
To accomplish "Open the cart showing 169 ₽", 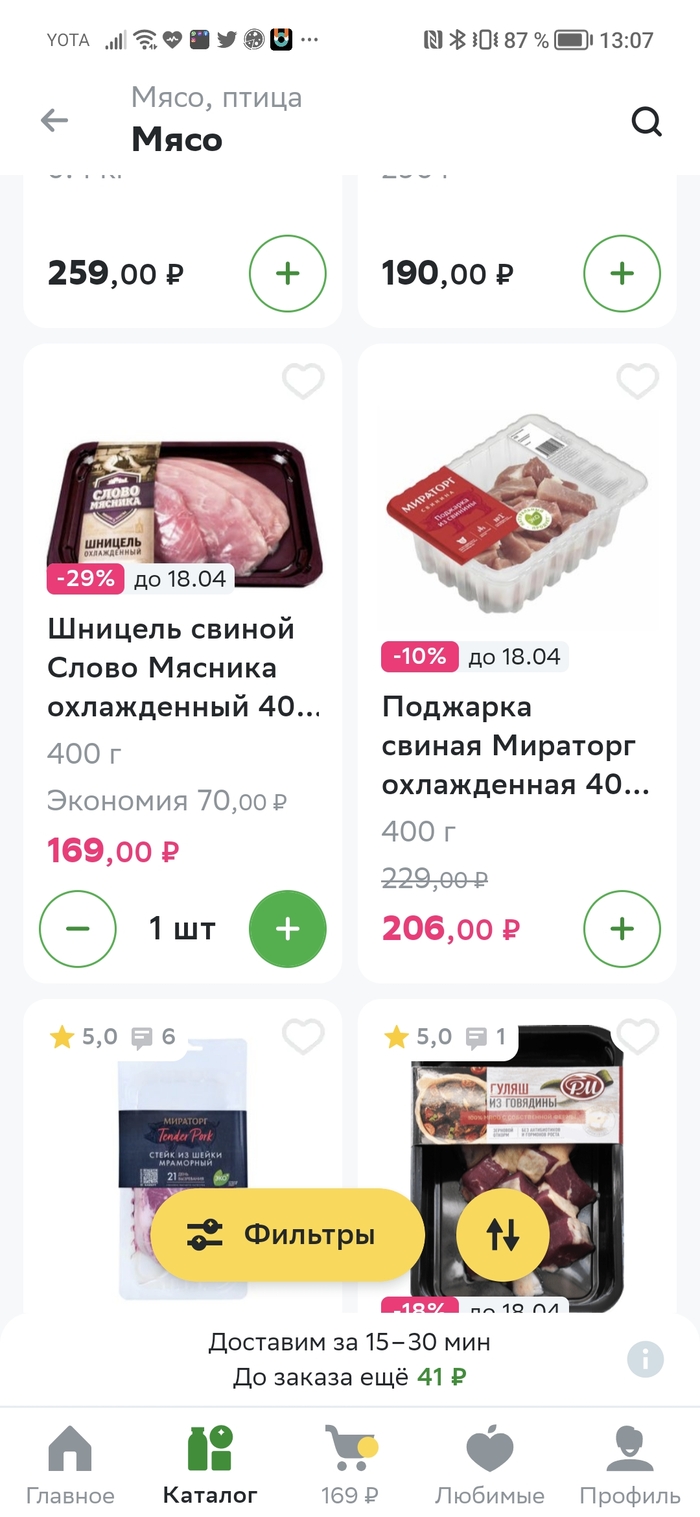I will [350, 1464].
